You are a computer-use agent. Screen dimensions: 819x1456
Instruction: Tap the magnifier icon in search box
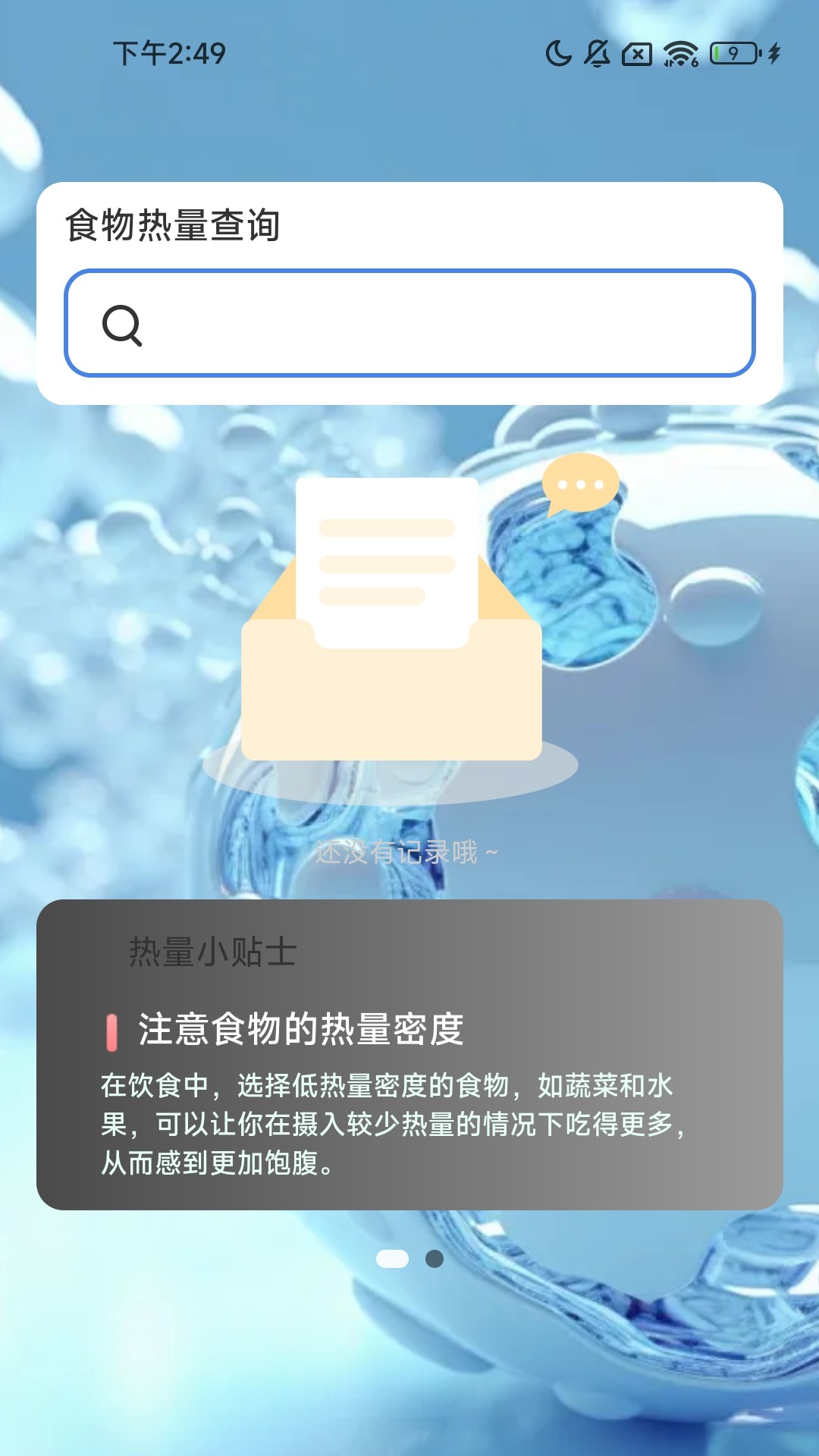pos(122,325)
